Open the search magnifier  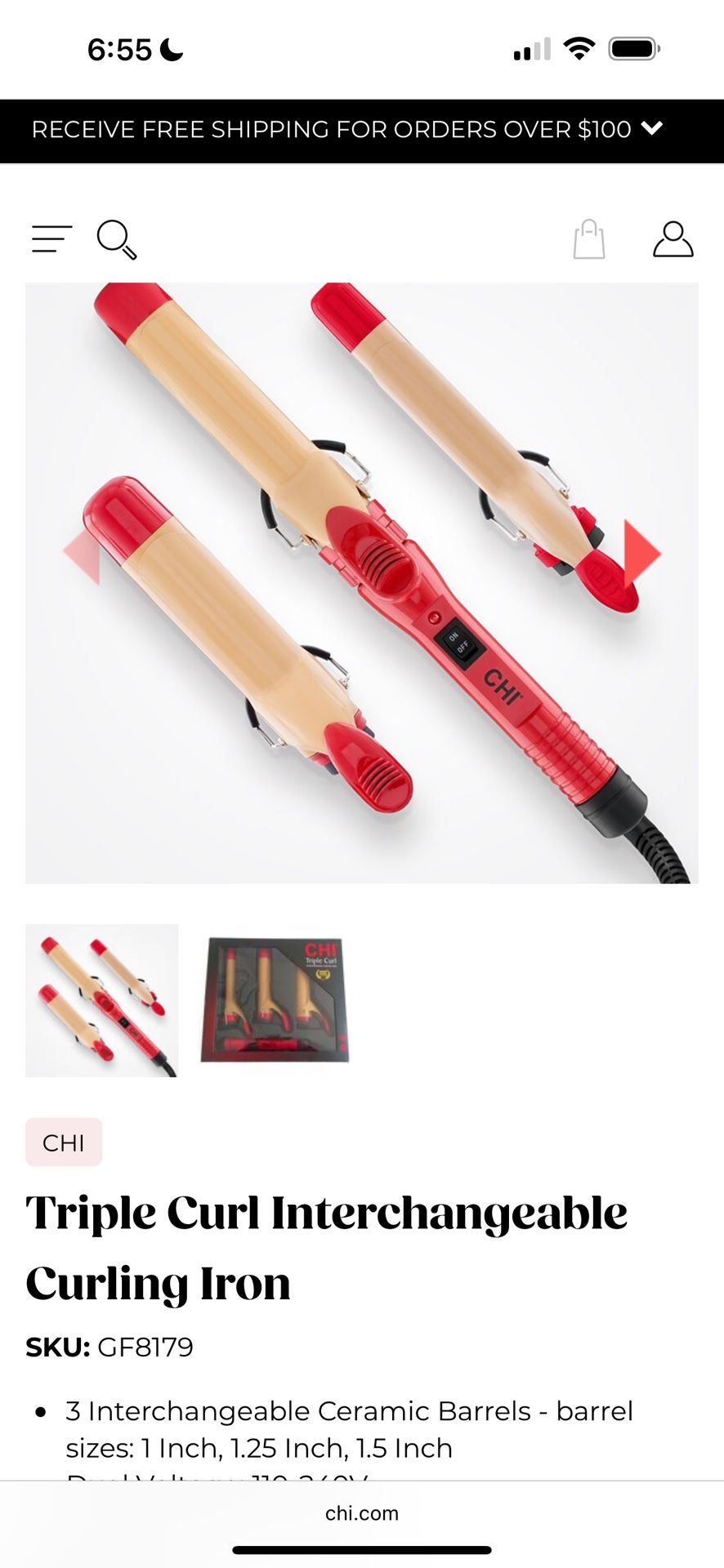tap(117, 239)
